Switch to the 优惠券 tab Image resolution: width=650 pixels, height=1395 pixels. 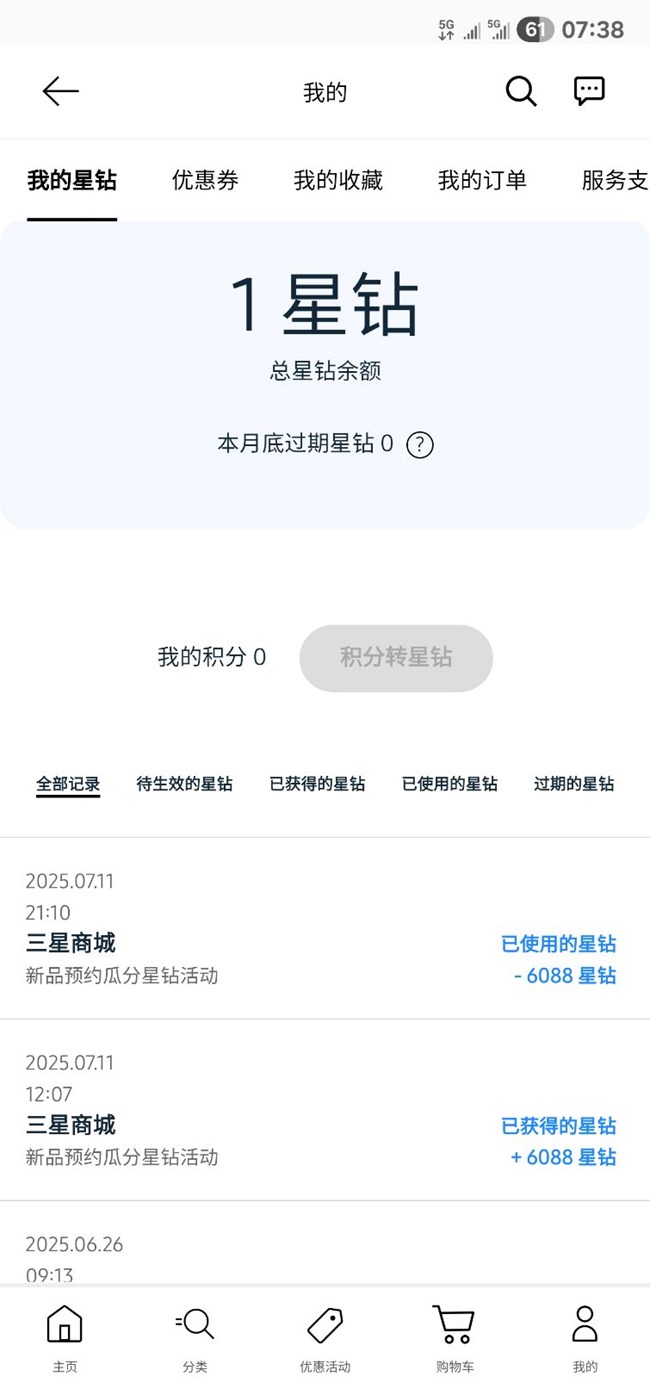pyautogui.click(x=205, y=180)
